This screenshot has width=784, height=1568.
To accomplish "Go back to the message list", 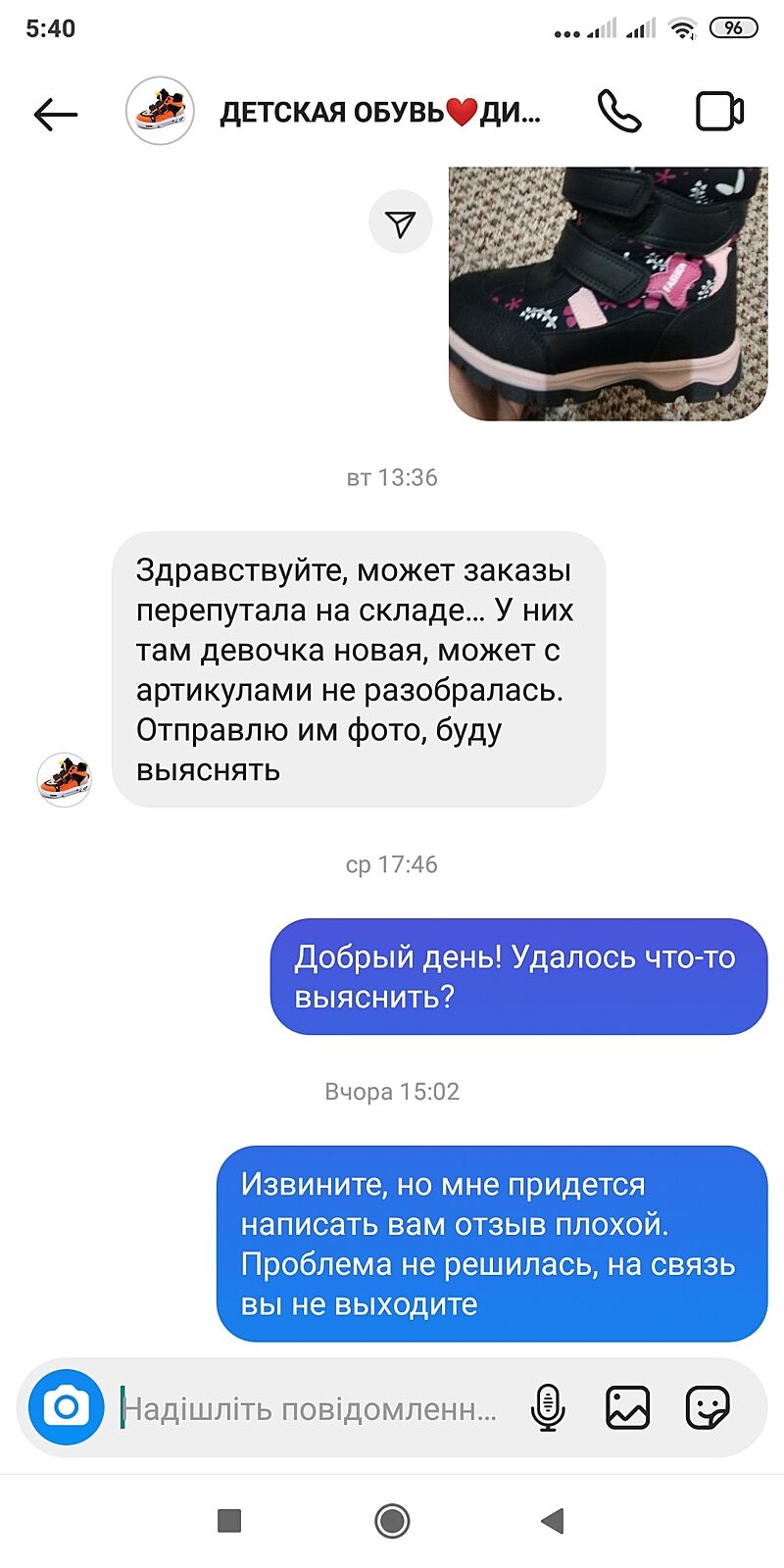I will coord(55,115).
